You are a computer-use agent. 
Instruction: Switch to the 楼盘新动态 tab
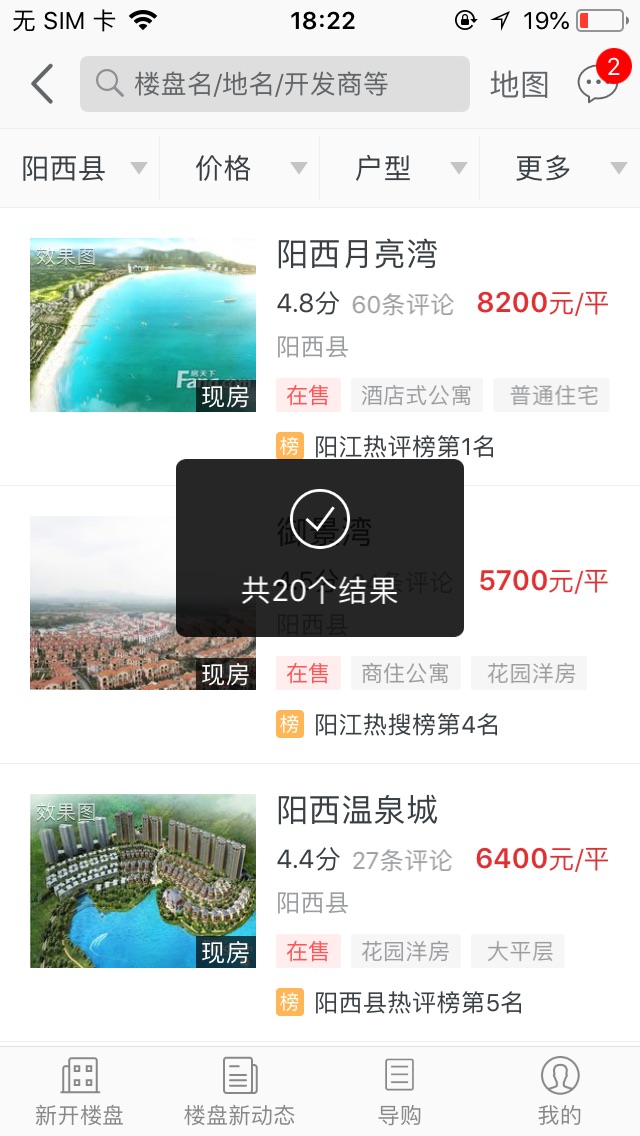pyautogui.click(x=239, y=1091)
